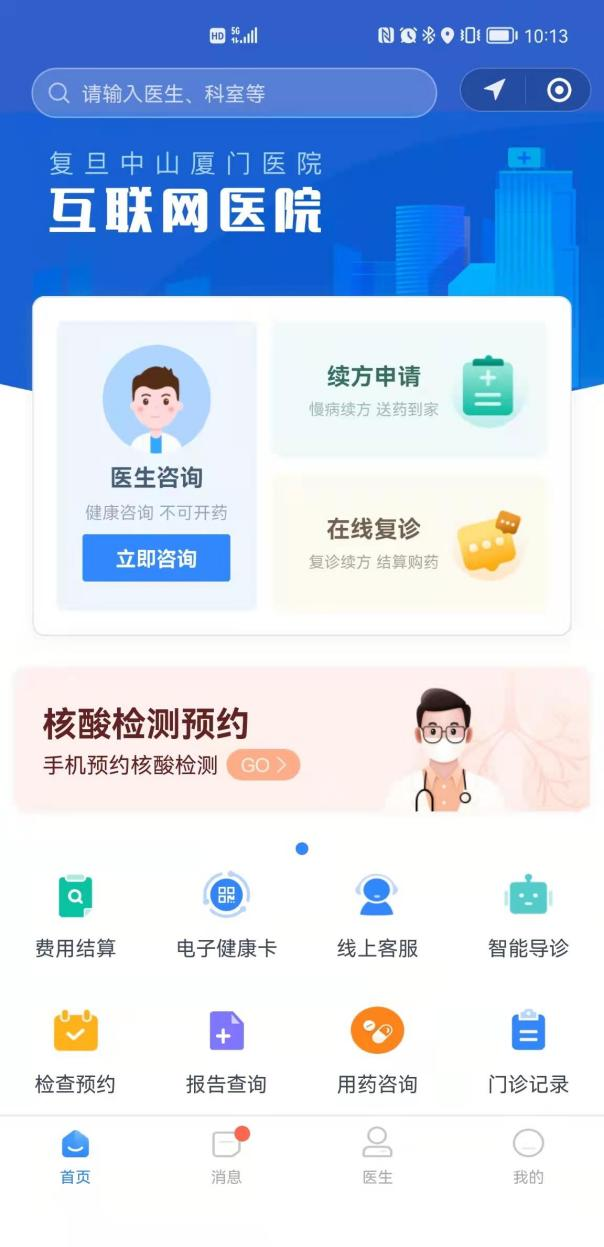Viewport: 604px width, 1247px height.
Task: Open the 续方申请 card
Action: click(410, 388)
